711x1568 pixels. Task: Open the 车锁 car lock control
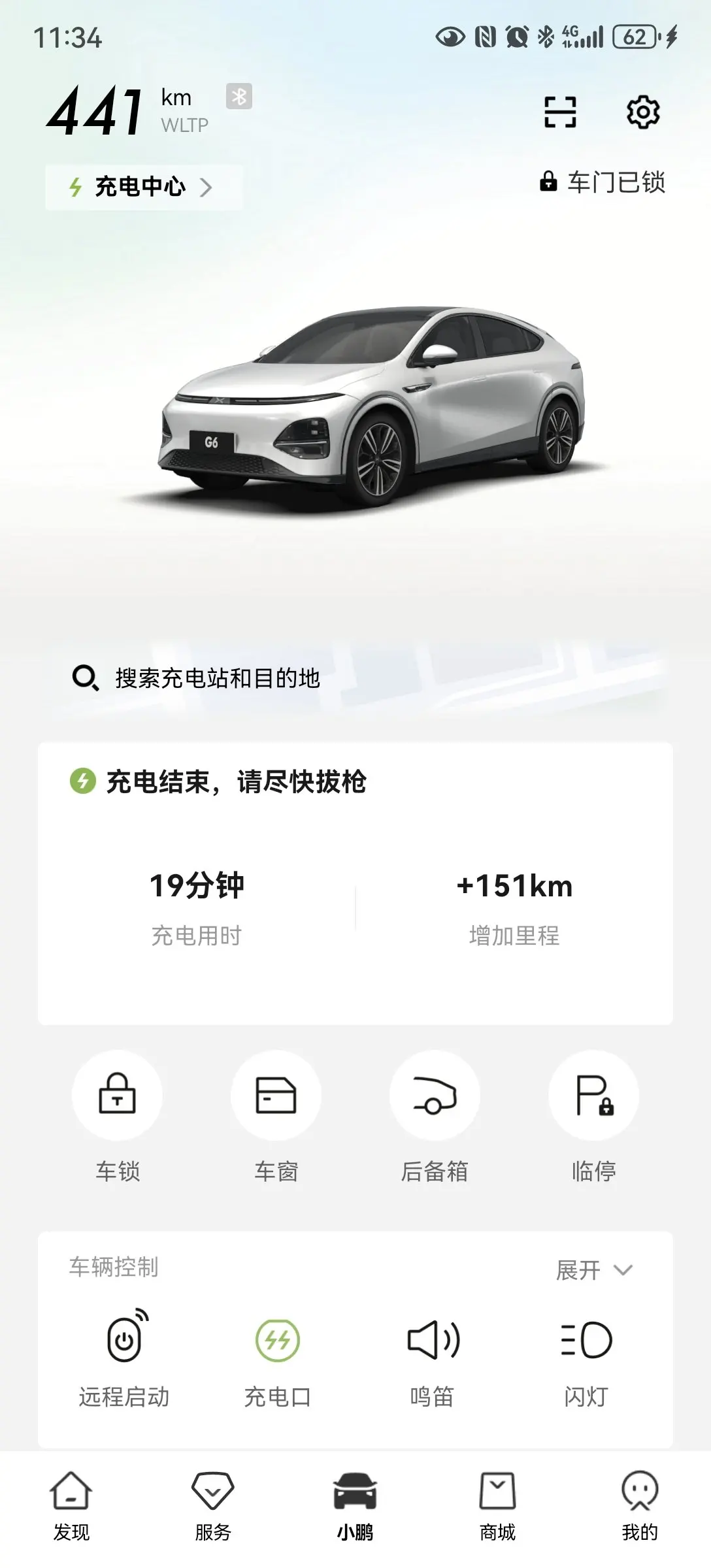(x=117, y=1095)
